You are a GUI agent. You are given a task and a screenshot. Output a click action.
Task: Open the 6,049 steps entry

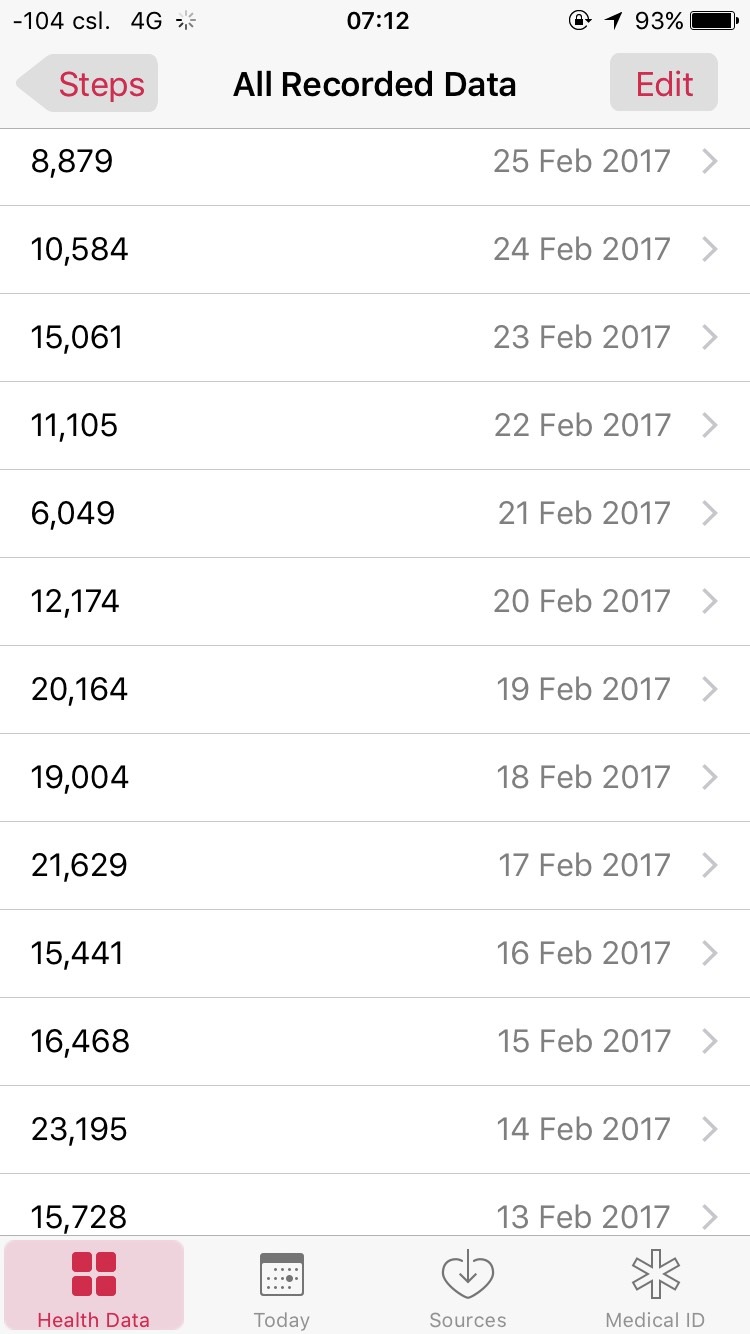click(375, 514)
